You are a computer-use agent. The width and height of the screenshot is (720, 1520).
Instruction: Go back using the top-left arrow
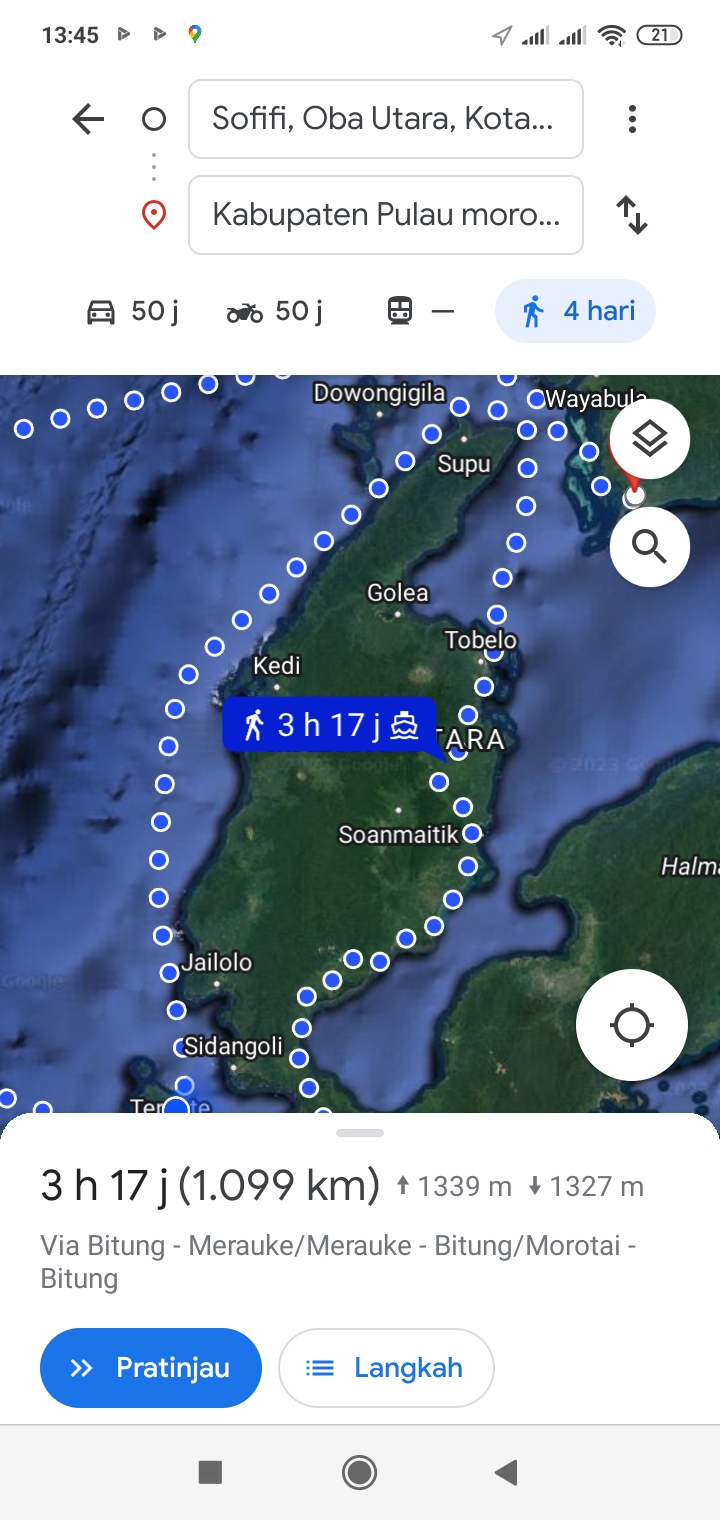[x=88, y=120]
